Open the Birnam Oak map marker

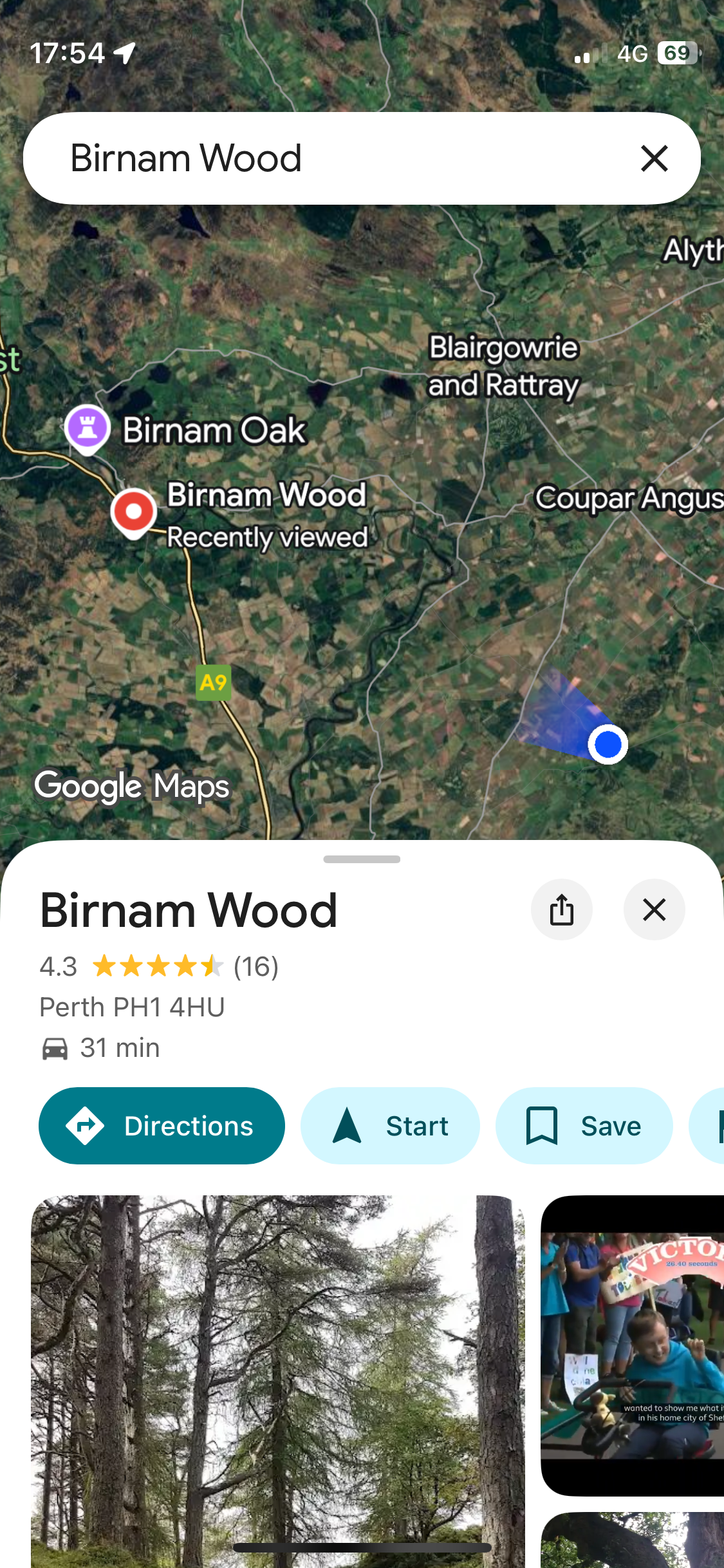88,428
